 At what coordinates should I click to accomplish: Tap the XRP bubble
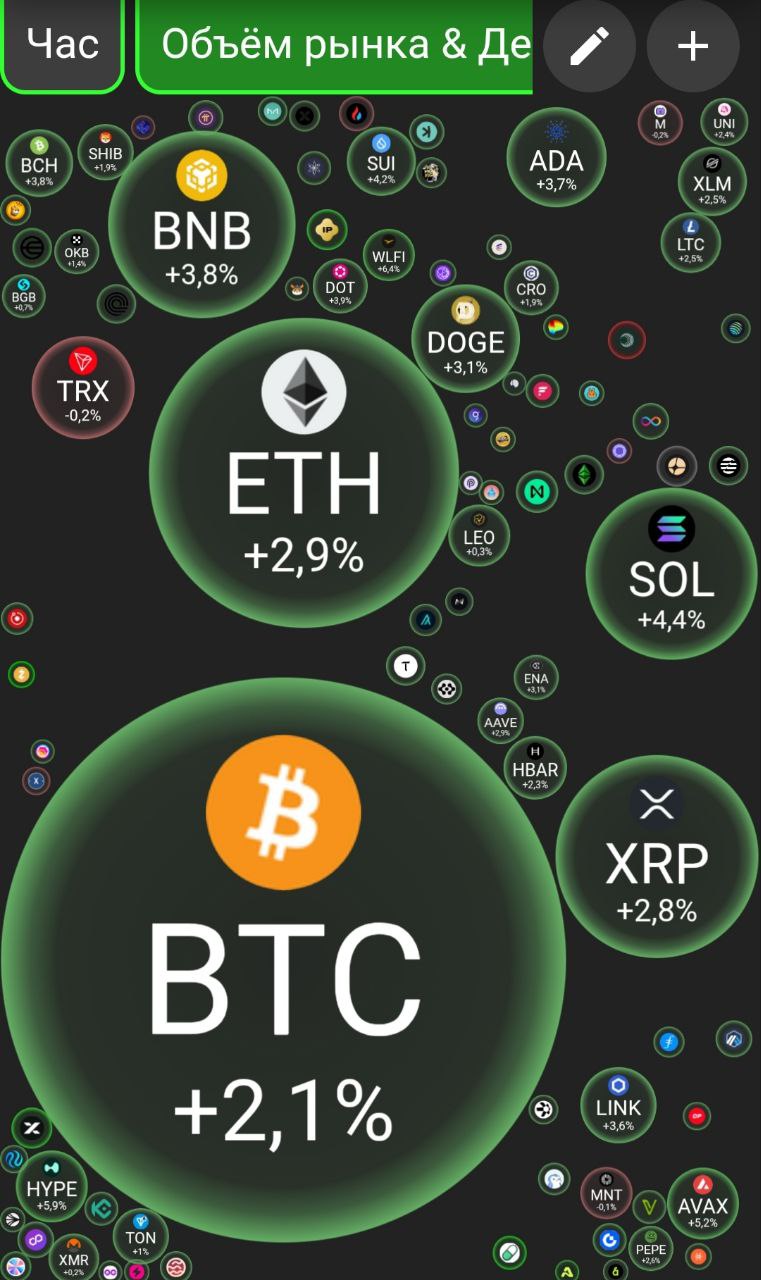(x=656, y=856)
